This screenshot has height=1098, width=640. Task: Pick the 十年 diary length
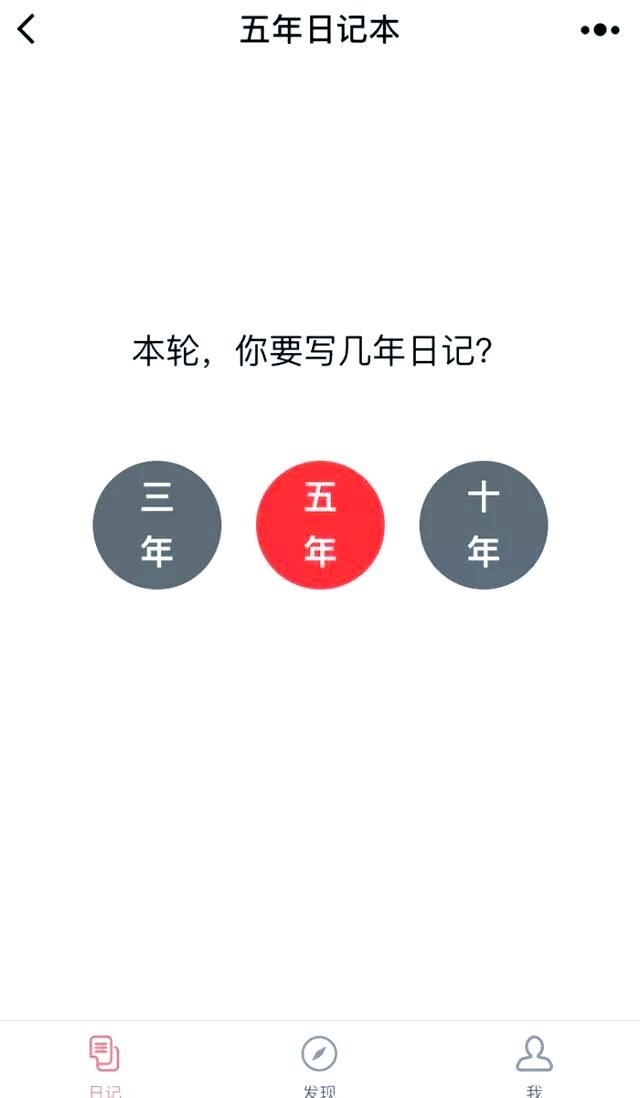[x=483, y=525]
